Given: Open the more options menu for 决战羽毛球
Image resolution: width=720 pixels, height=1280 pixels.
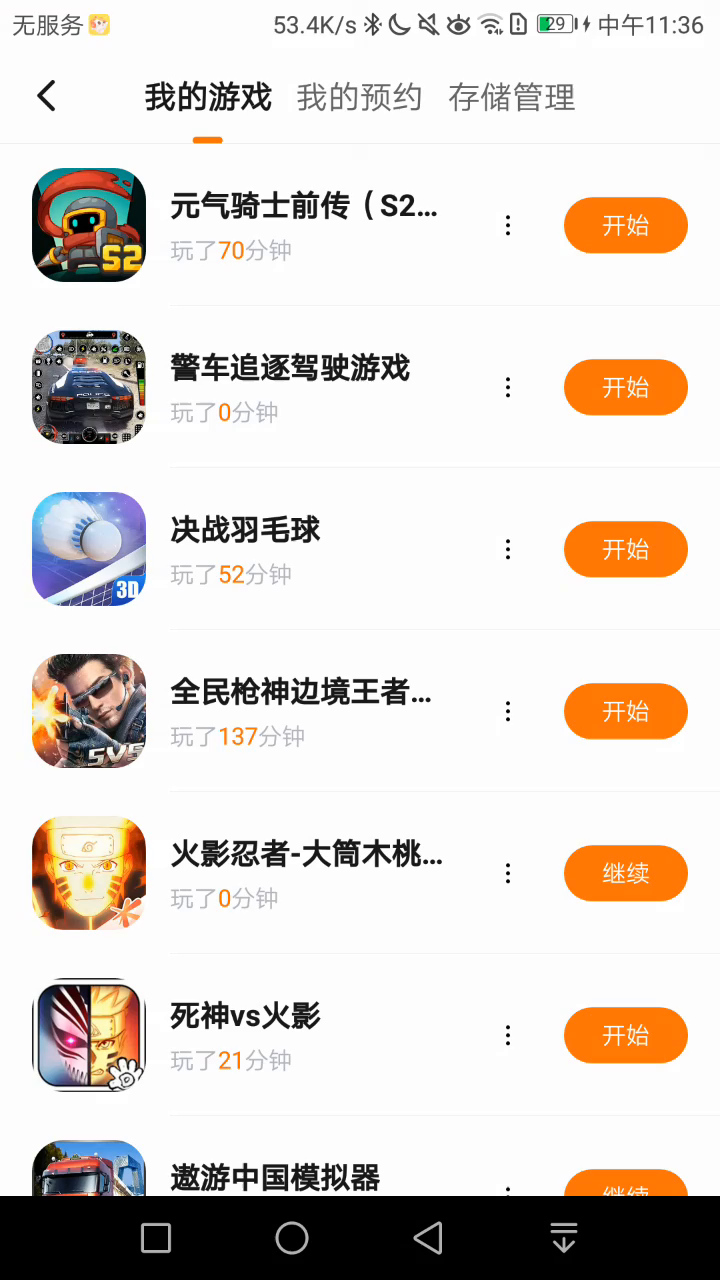Looking at the screenshot, I should (x=508, y=549).
